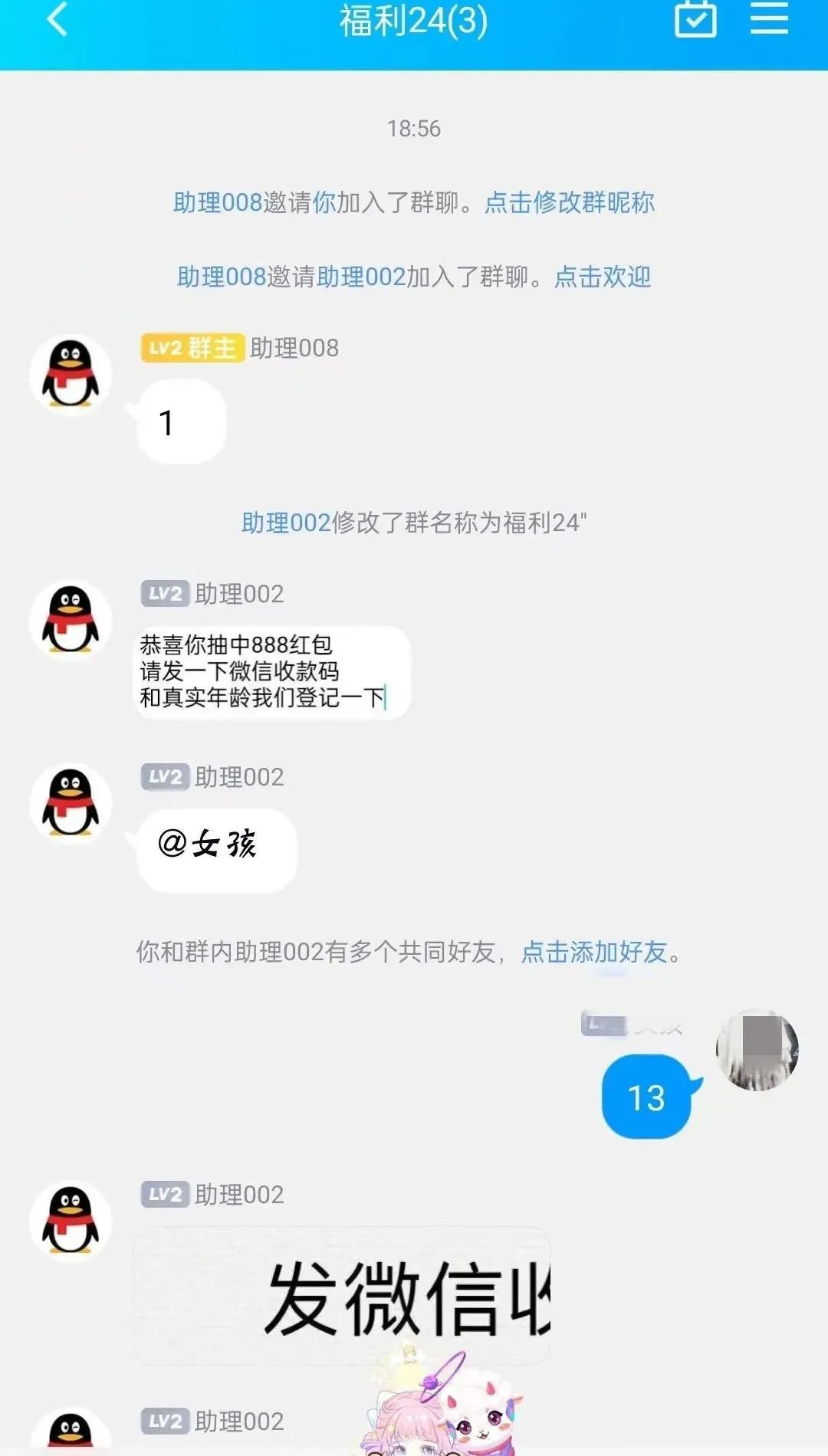Open 助理002's avatar next to red packet message

click(70, 621)
